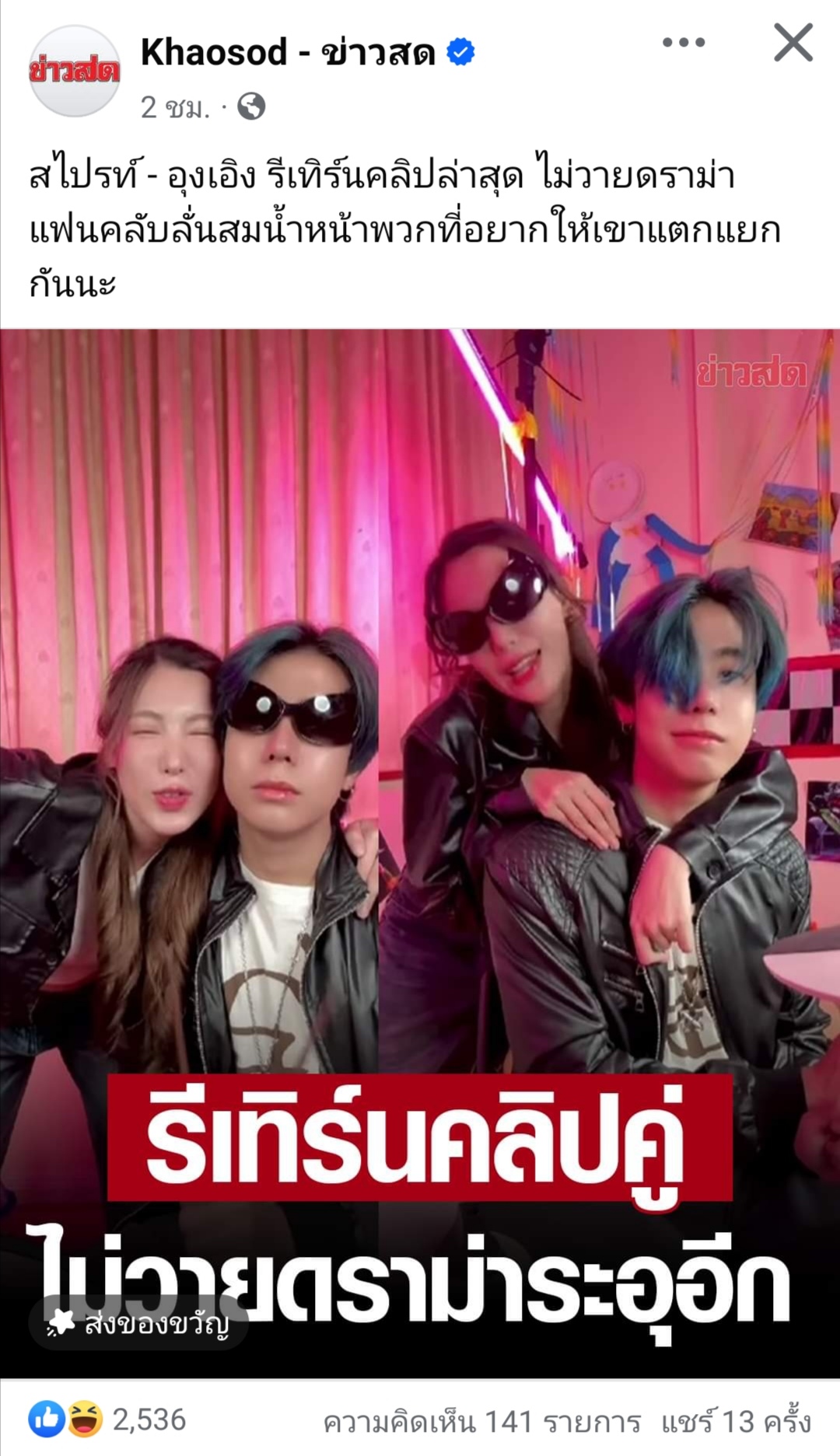View the 13 shares (แชร์)
The width and height of the screenshot is (840, 1456).
735,1422
